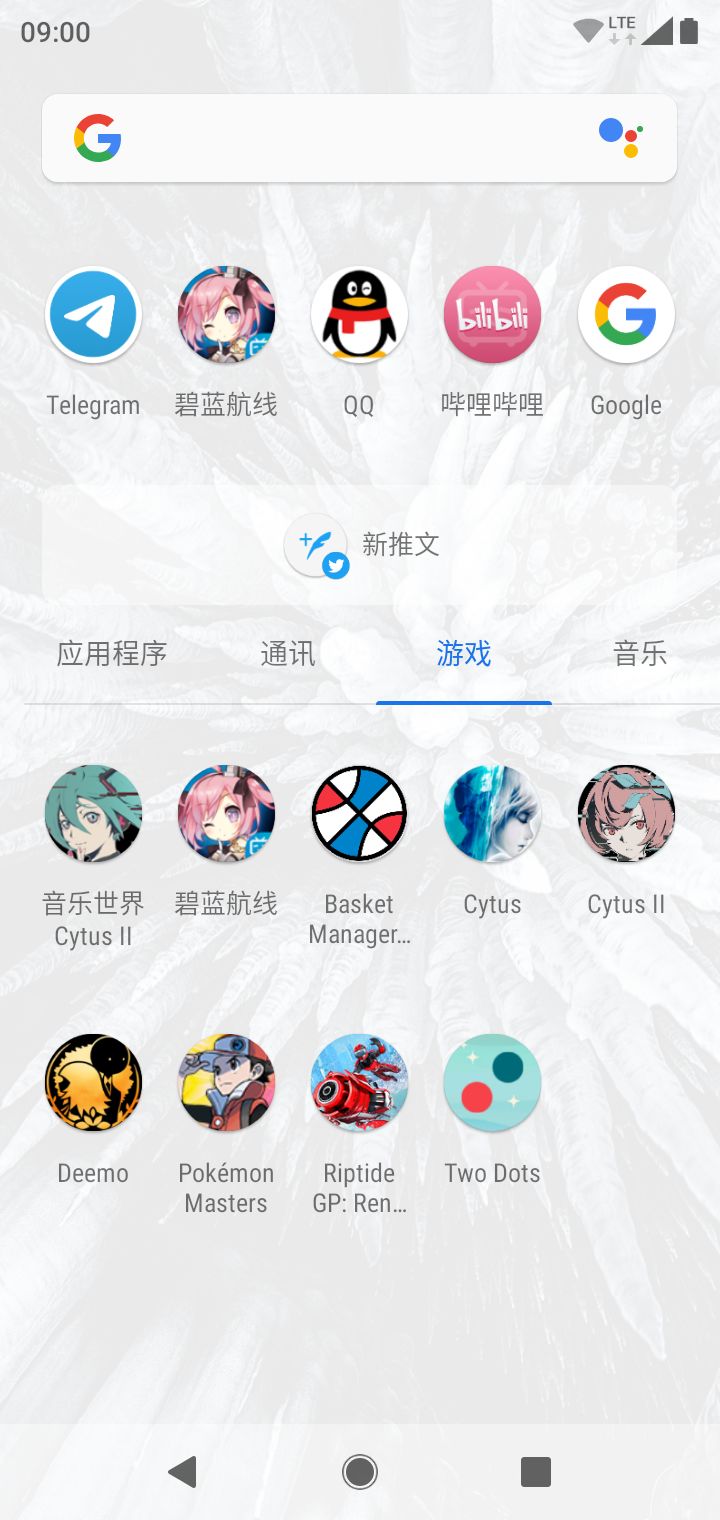Open the Google app
The image size is (720, 1520).
[x=626, y=316]
